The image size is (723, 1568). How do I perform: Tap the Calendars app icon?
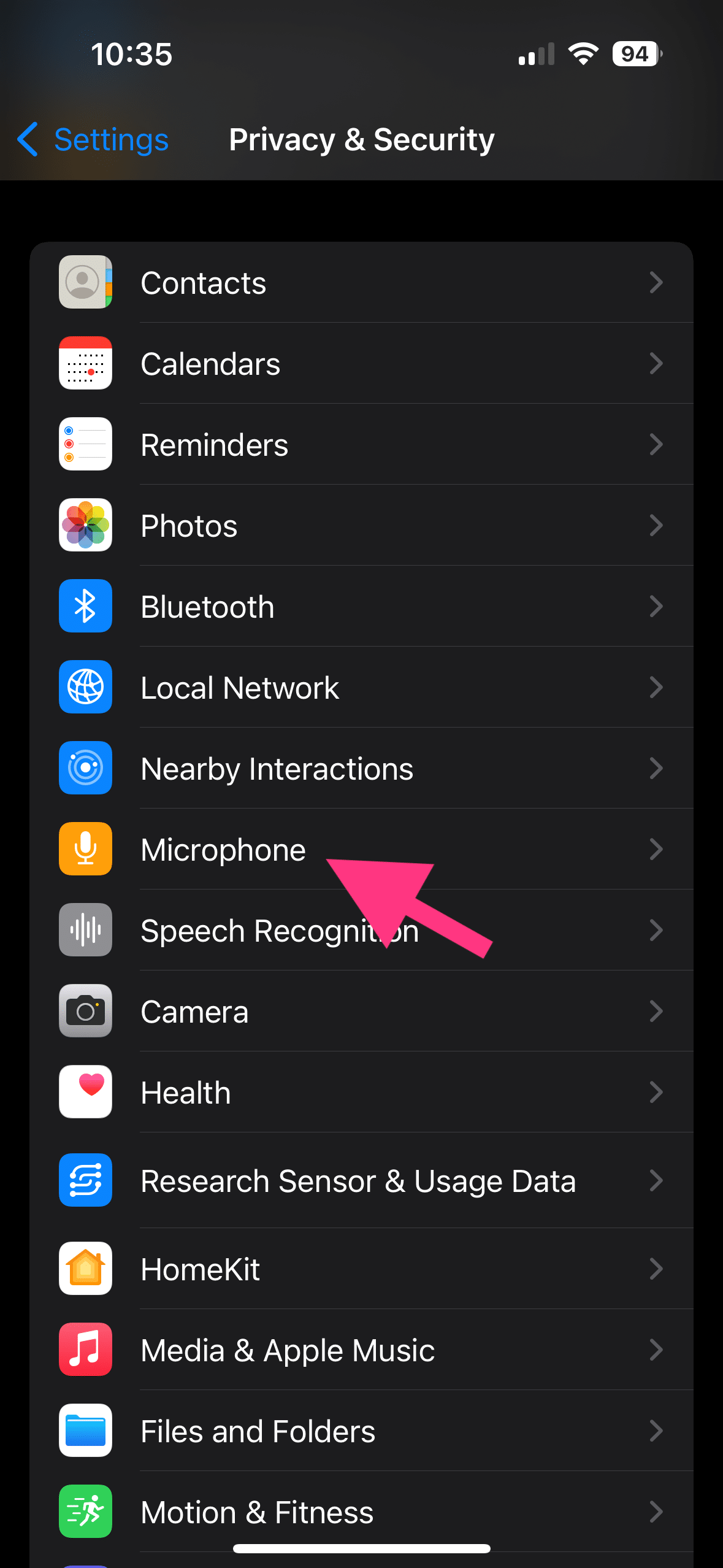85,363
